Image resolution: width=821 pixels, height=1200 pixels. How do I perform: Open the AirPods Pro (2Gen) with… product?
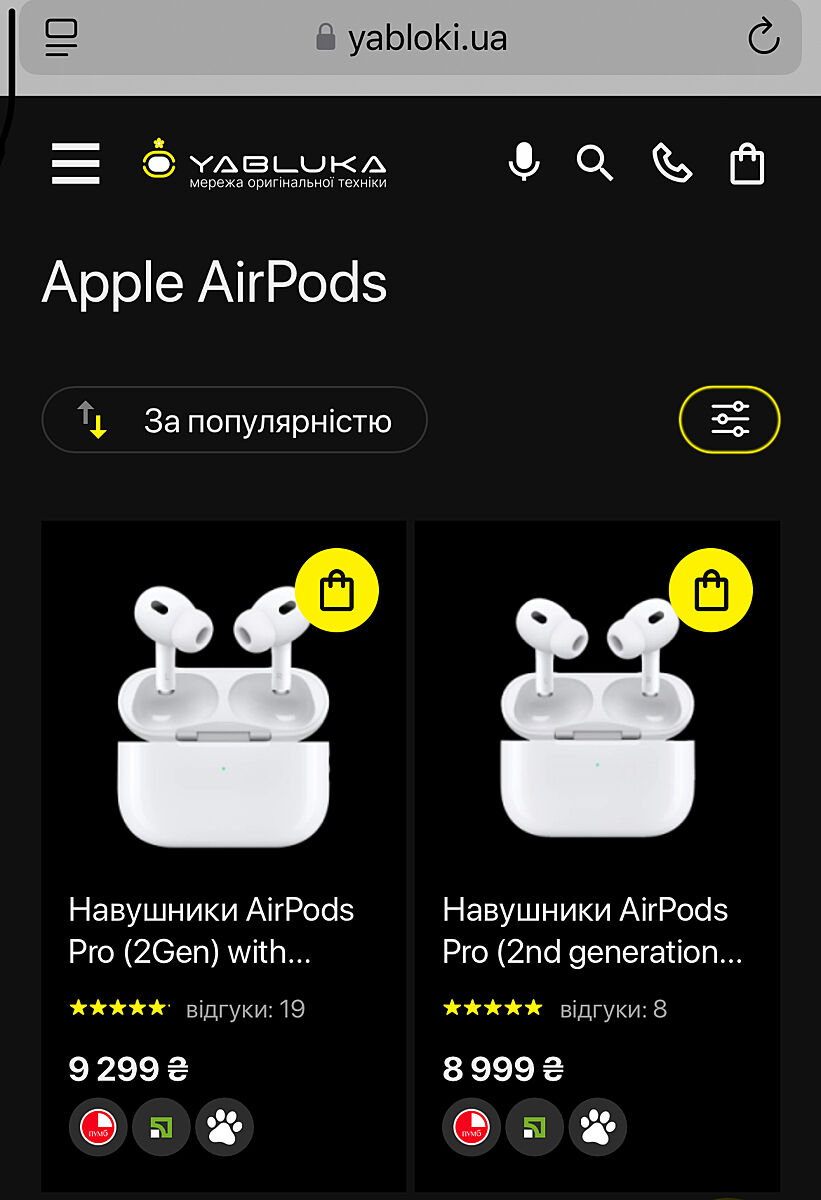[211, 931]
